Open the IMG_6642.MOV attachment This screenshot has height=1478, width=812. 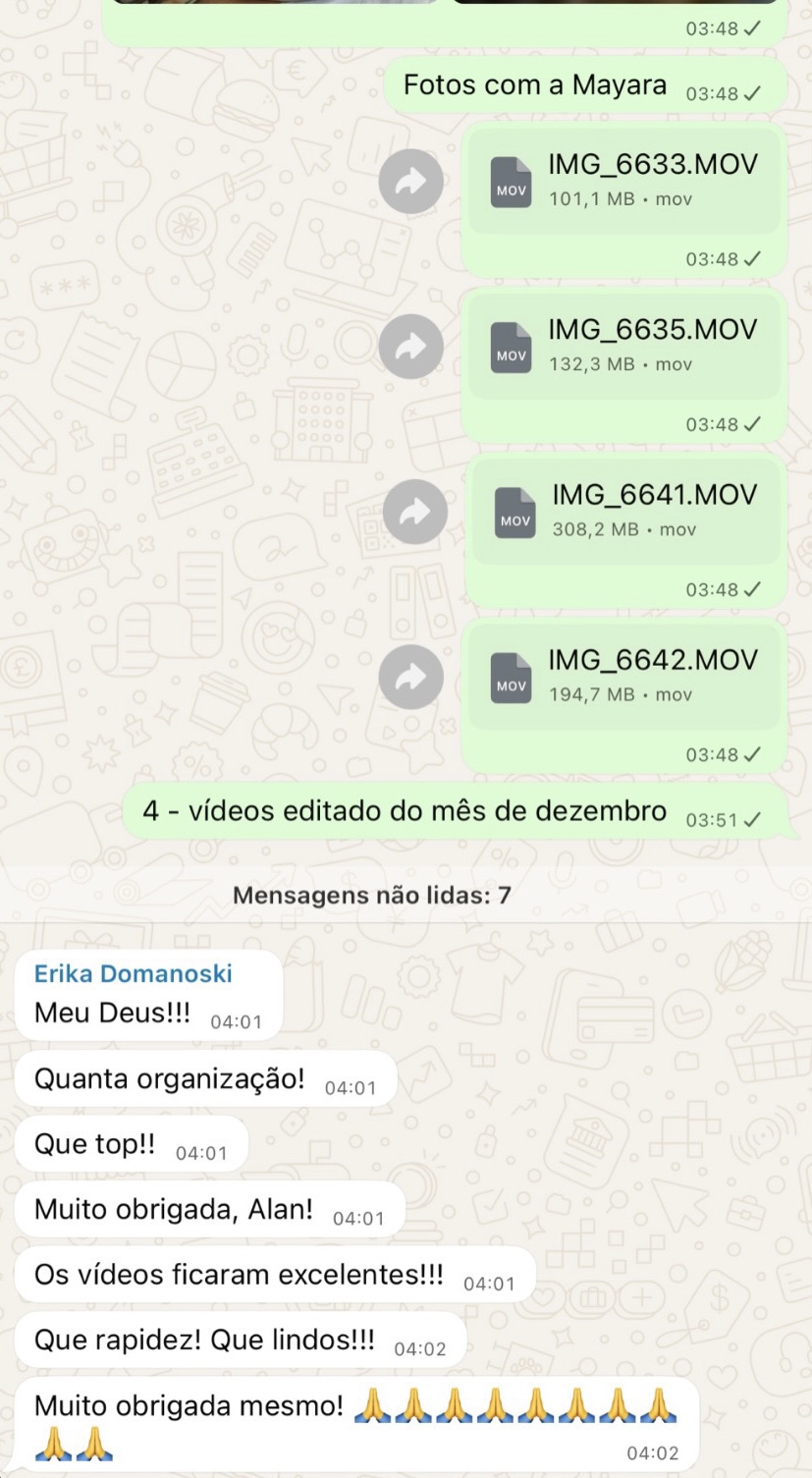(x=624, y=675)
